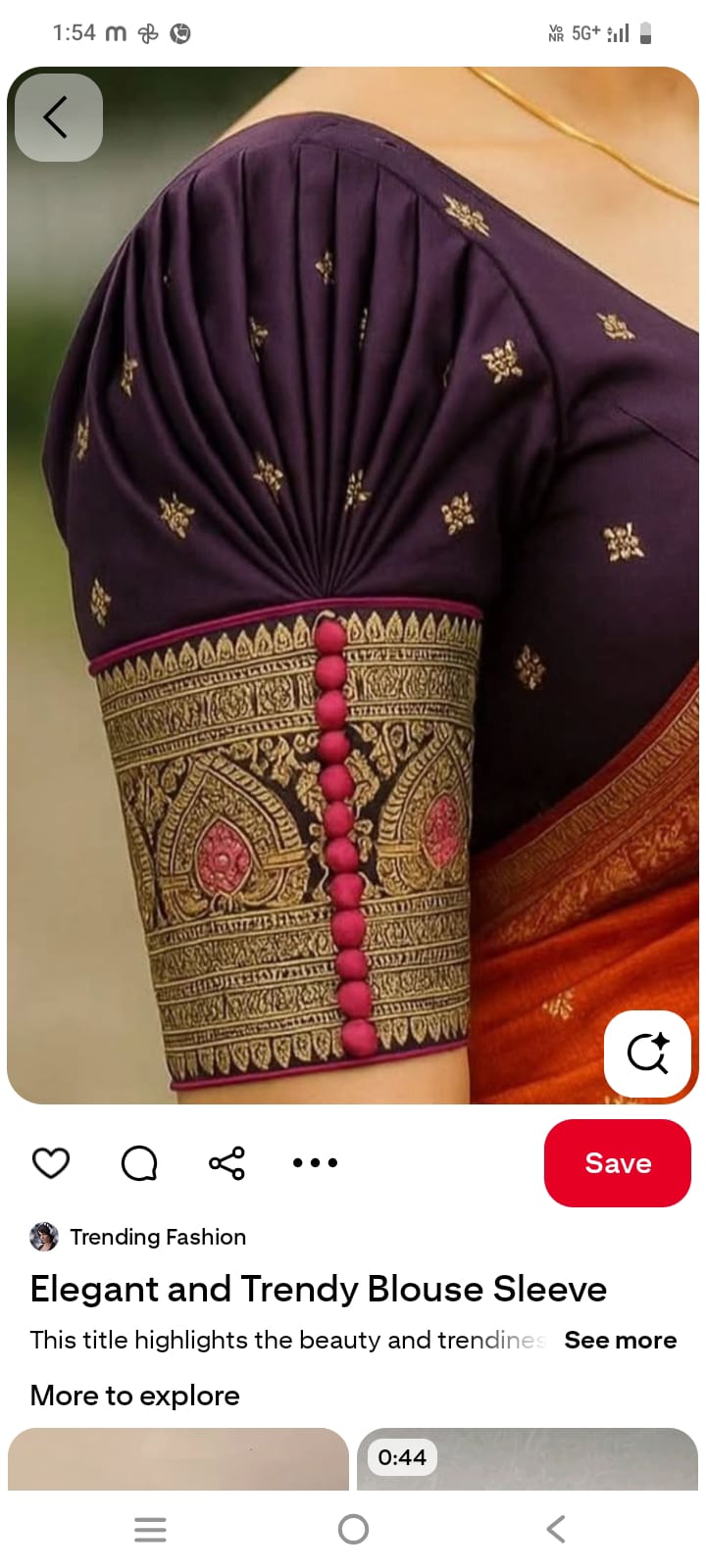Open the first More to explore pin

(178, 1462)
